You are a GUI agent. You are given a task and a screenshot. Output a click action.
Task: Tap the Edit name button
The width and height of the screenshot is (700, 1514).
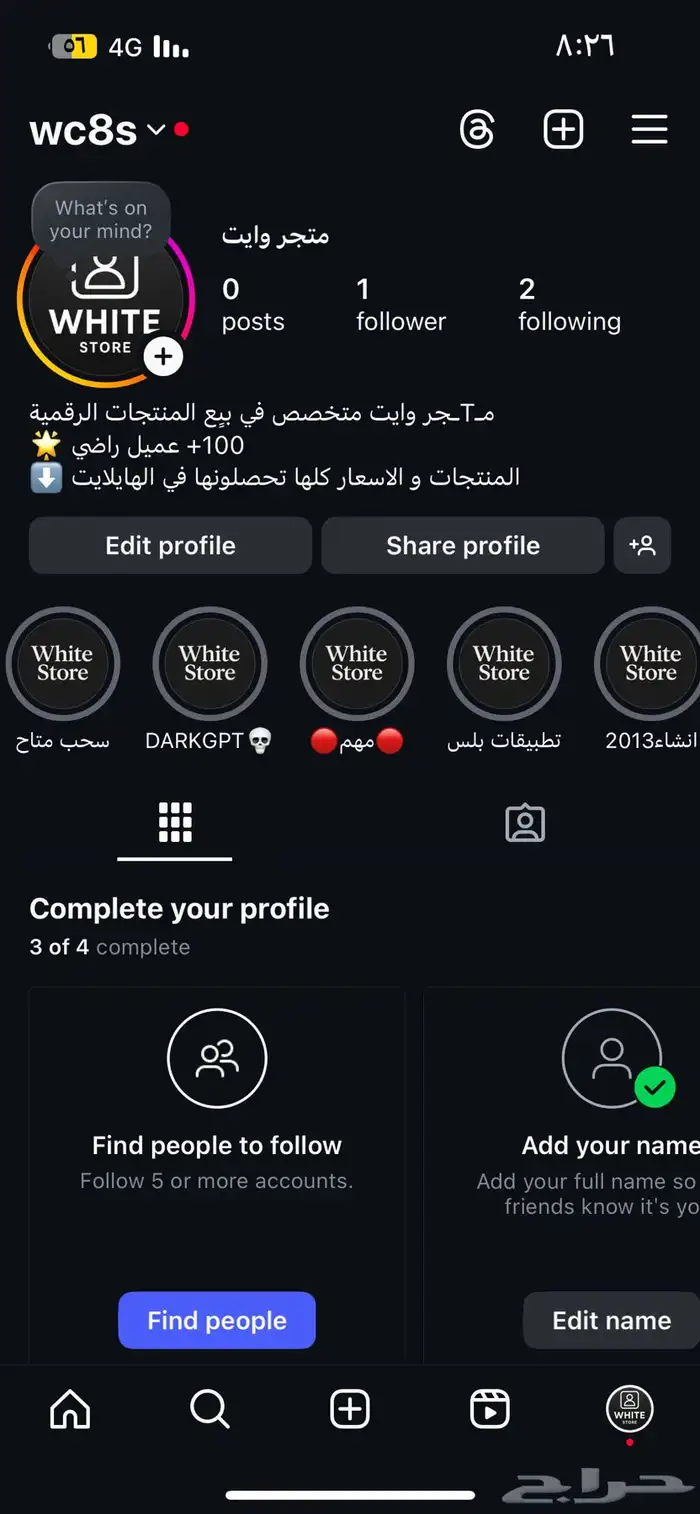pos(611,1320)
